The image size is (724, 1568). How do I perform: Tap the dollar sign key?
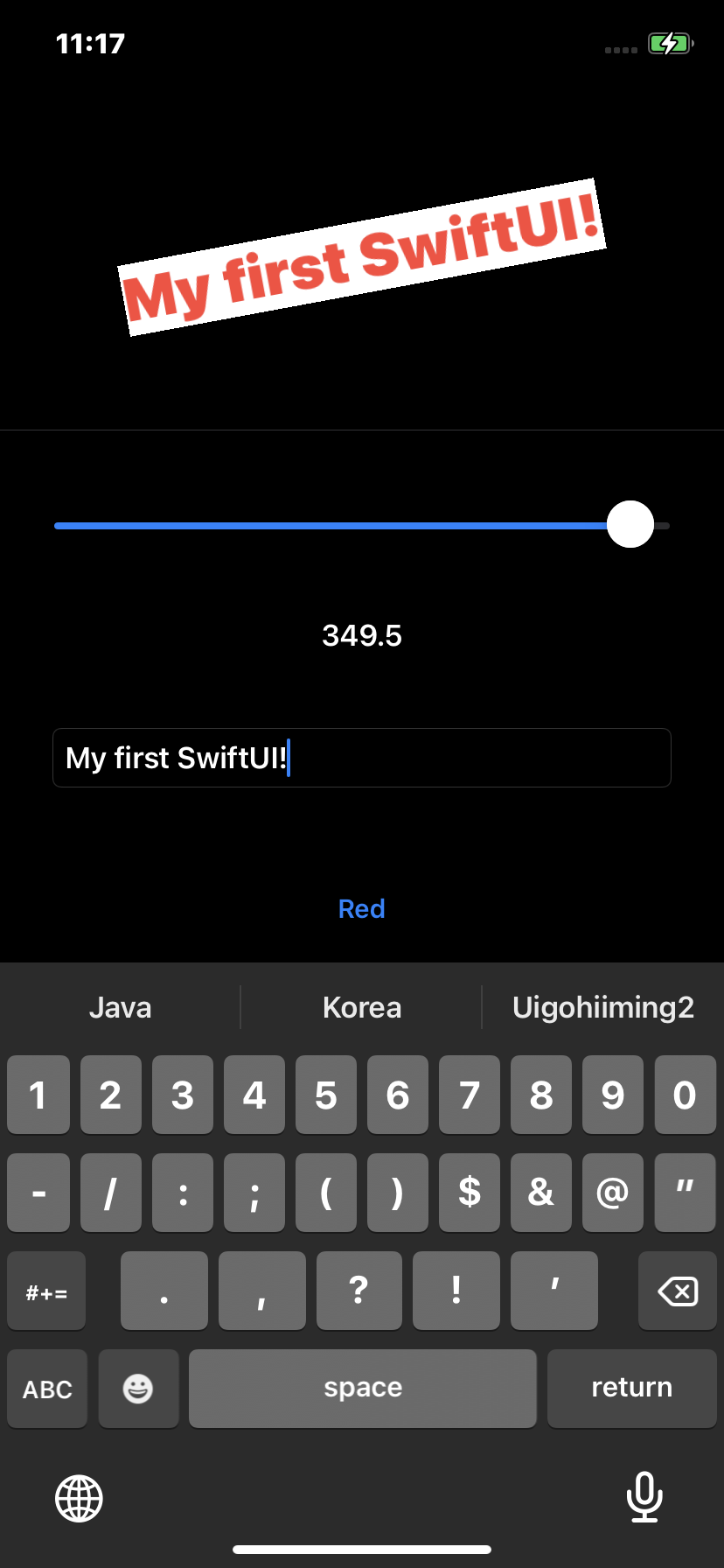pos(470,1192)
